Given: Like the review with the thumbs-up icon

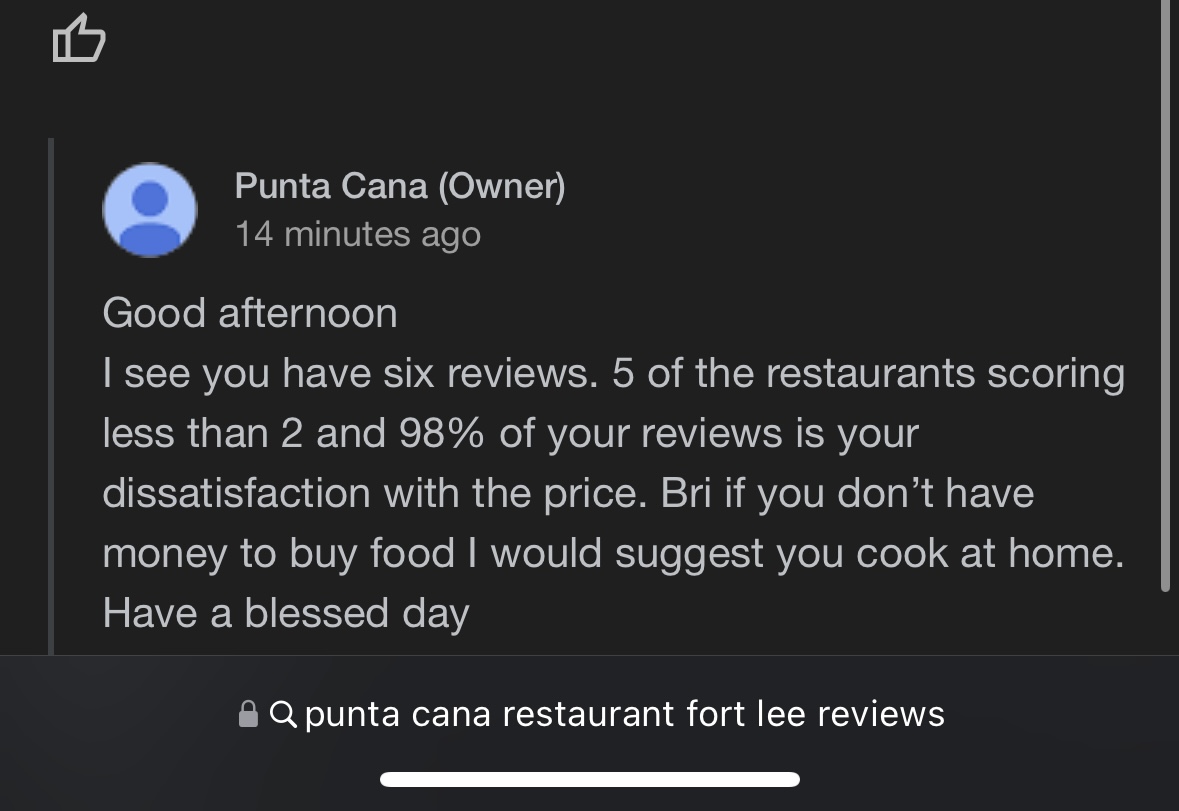Looking at the screenshot, I should click(78, 42).
